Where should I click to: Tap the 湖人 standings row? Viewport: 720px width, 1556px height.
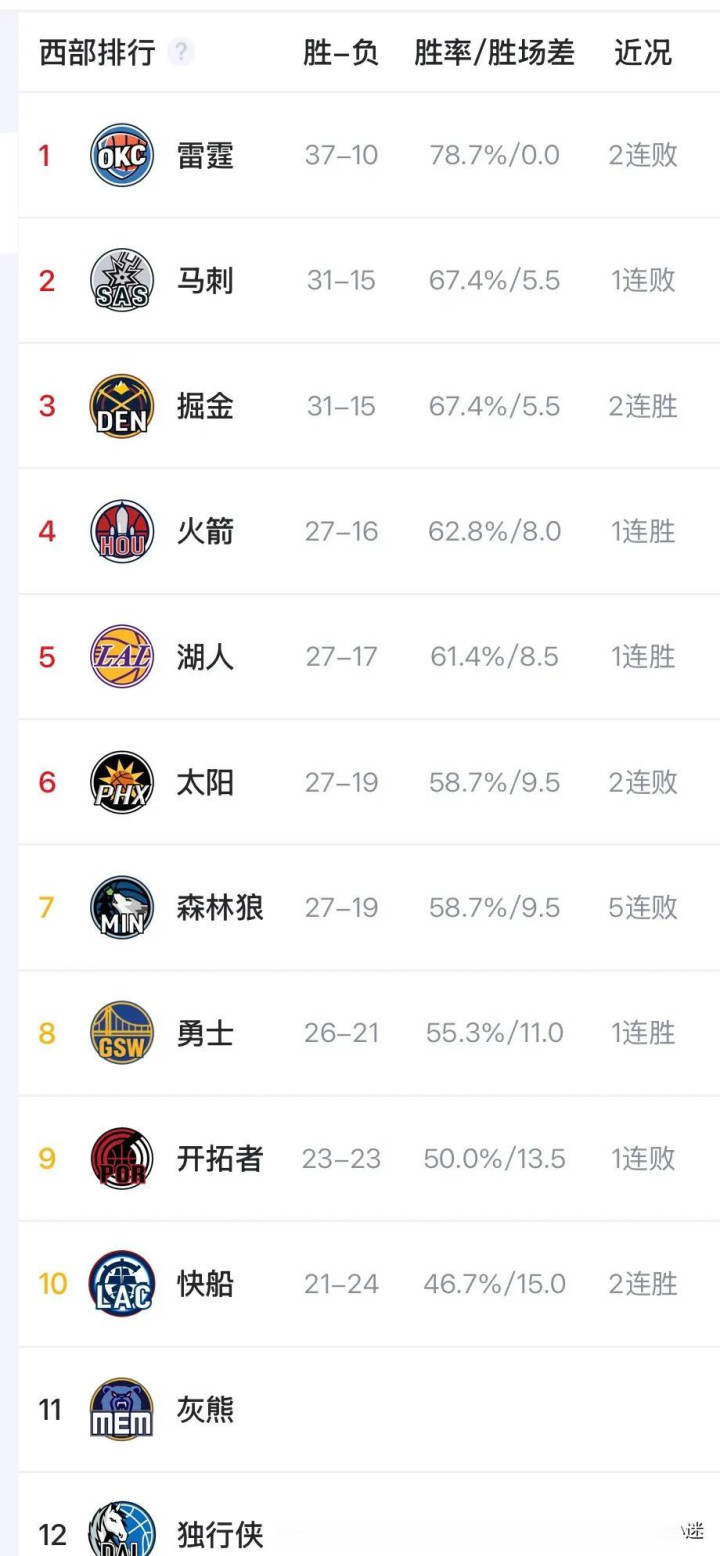(205, 657)
